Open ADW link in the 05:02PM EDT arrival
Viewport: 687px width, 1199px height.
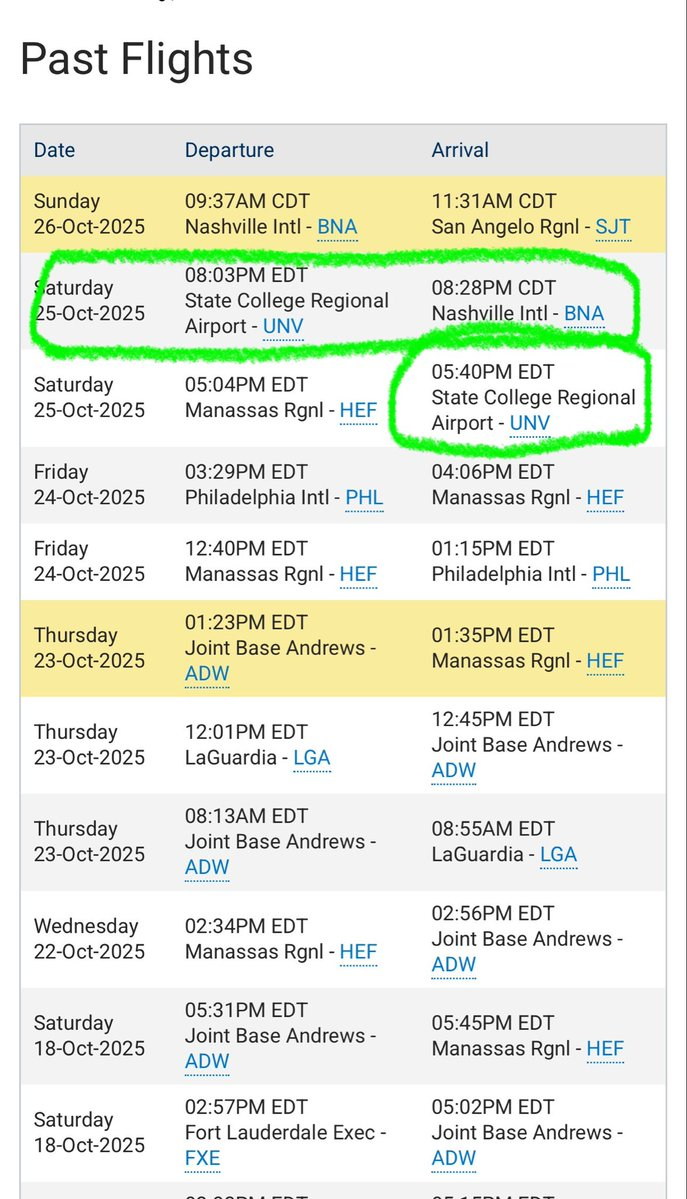454,1159
